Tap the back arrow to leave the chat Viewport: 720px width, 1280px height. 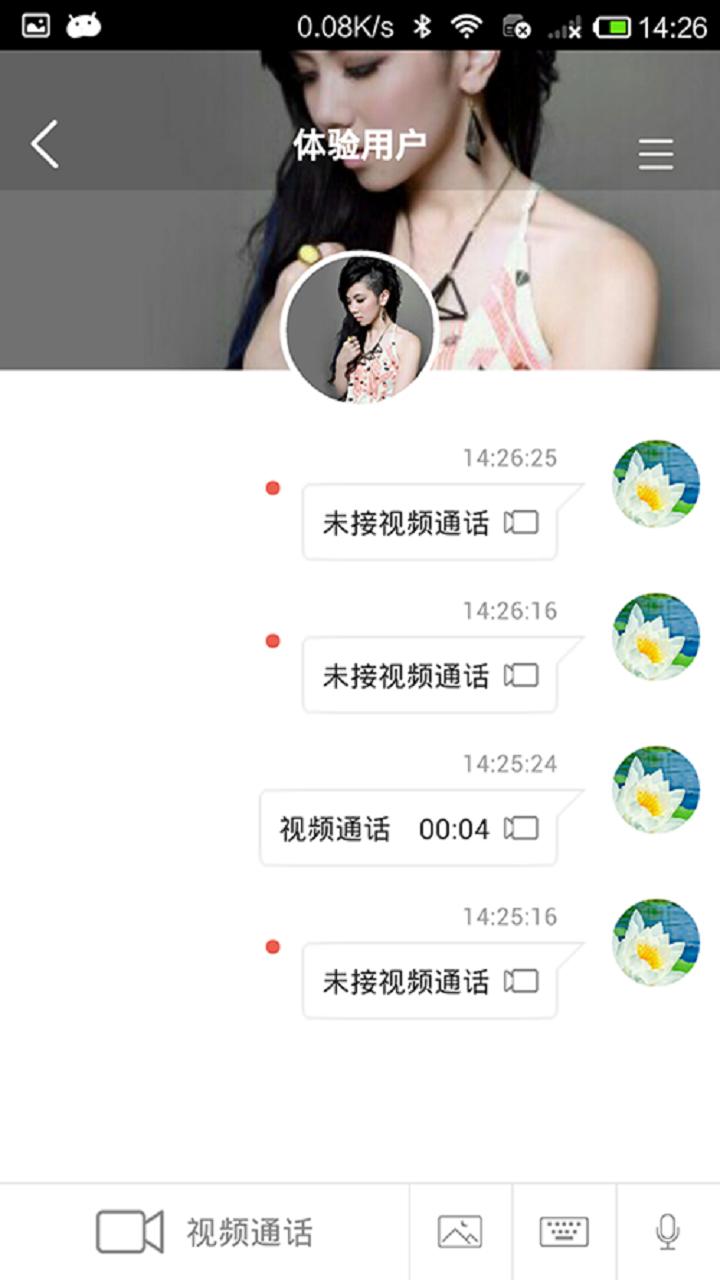(42, 144)
